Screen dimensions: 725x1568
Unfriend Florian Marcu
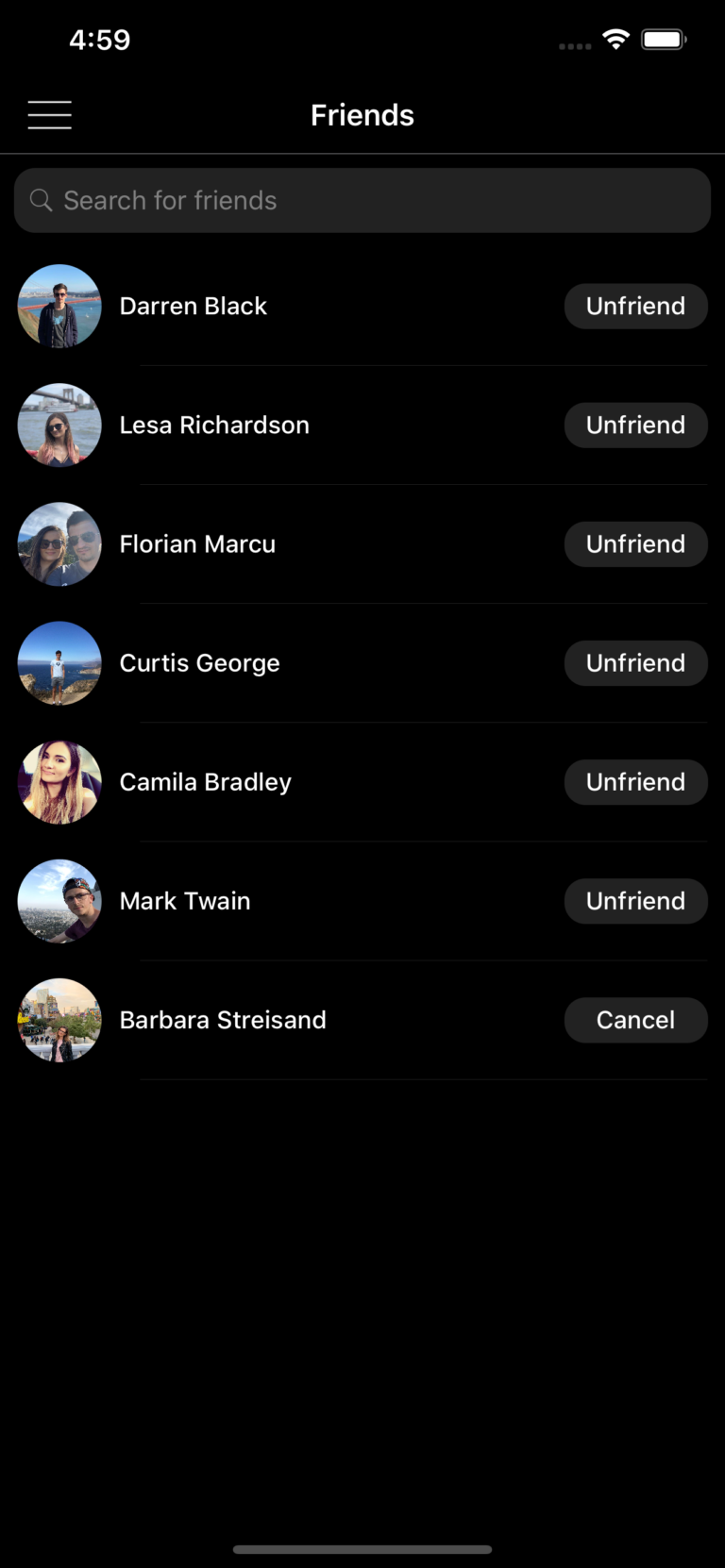tap(635, 543)
